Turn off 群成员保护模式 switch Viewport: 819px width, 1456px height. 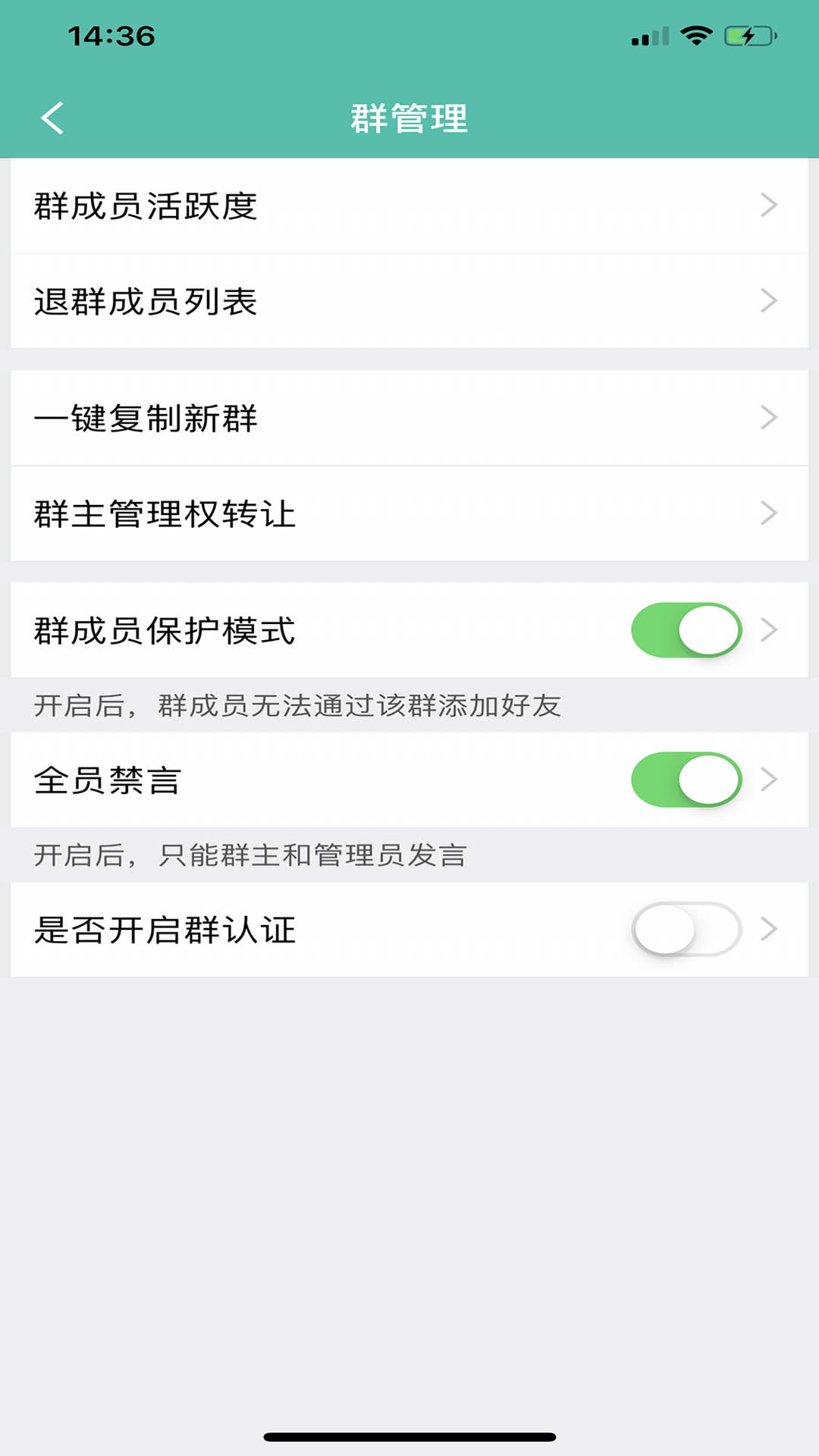pyautogui.click(x=686, y=630)
